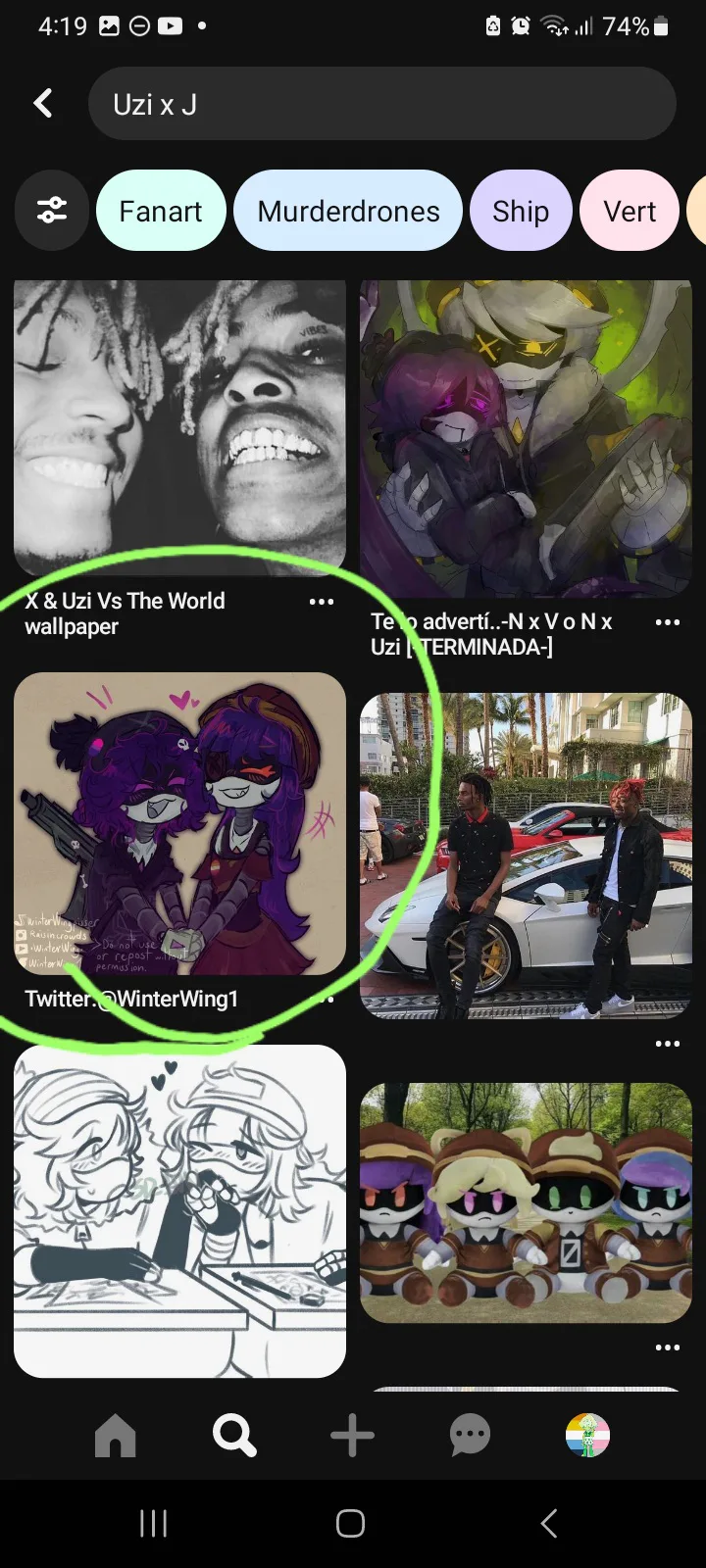Open the Twitter @WinterWing1 fanart pin
Viewport: 706px width, 1568px height.
click(x=179, y=823)
